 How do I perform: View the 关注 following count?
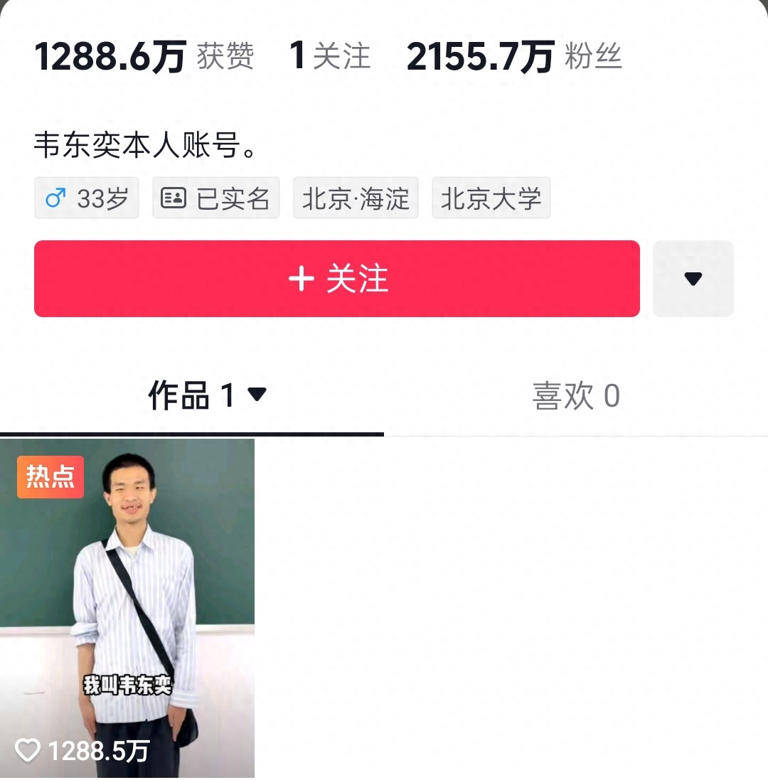pyautogui.click(x=329, y=56)
